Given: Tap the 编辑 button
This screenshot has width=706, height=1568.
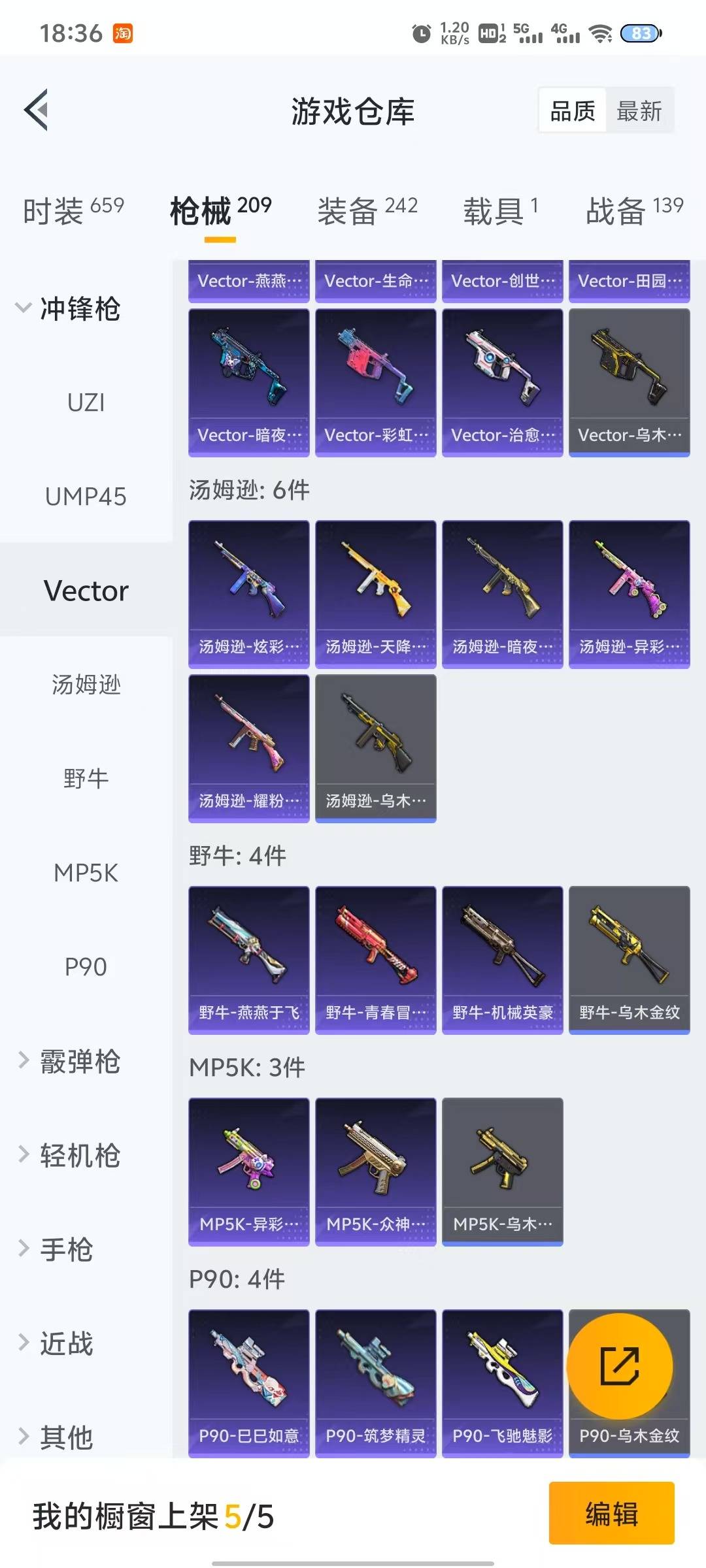Looking at the screenshot, I should [611, 1513].
